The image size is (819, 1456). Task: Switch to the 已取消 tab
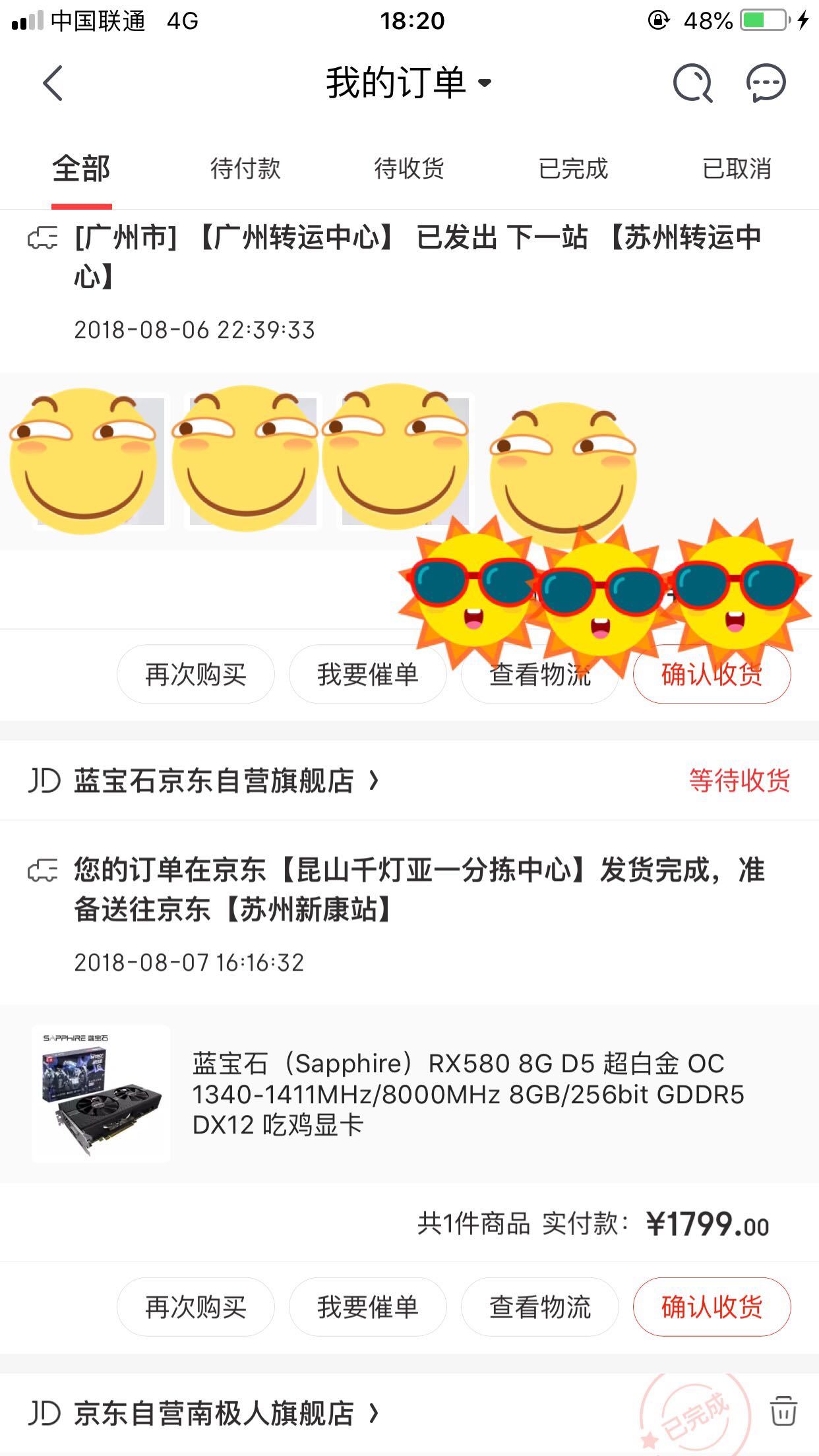737,169
